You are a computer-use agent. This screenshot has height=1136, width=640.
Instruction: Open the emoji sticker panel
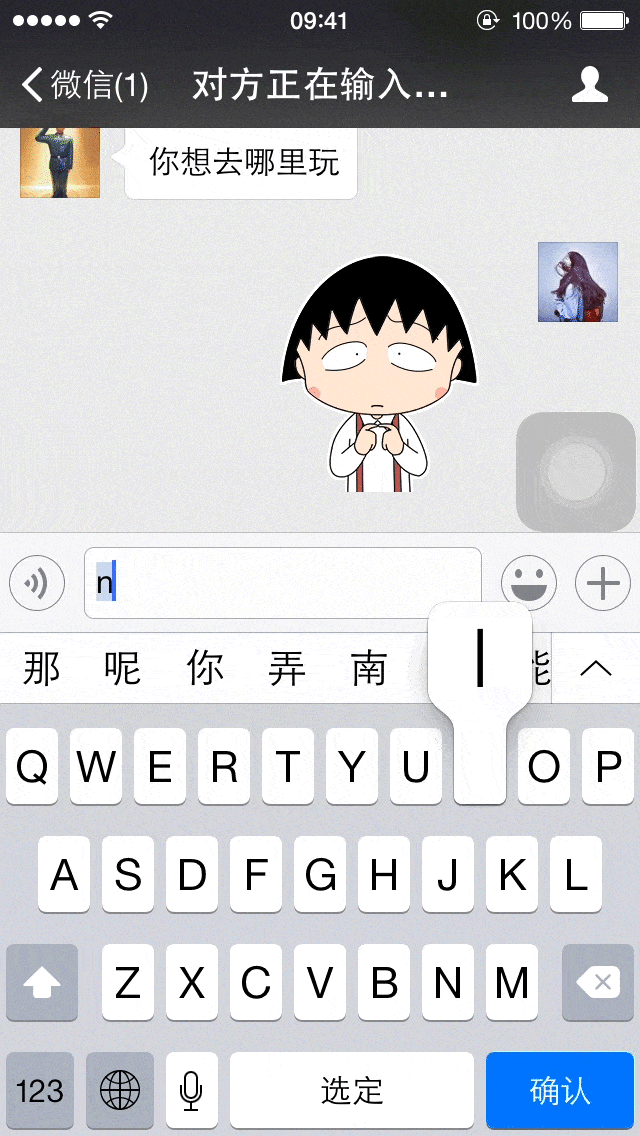[528, 583]
